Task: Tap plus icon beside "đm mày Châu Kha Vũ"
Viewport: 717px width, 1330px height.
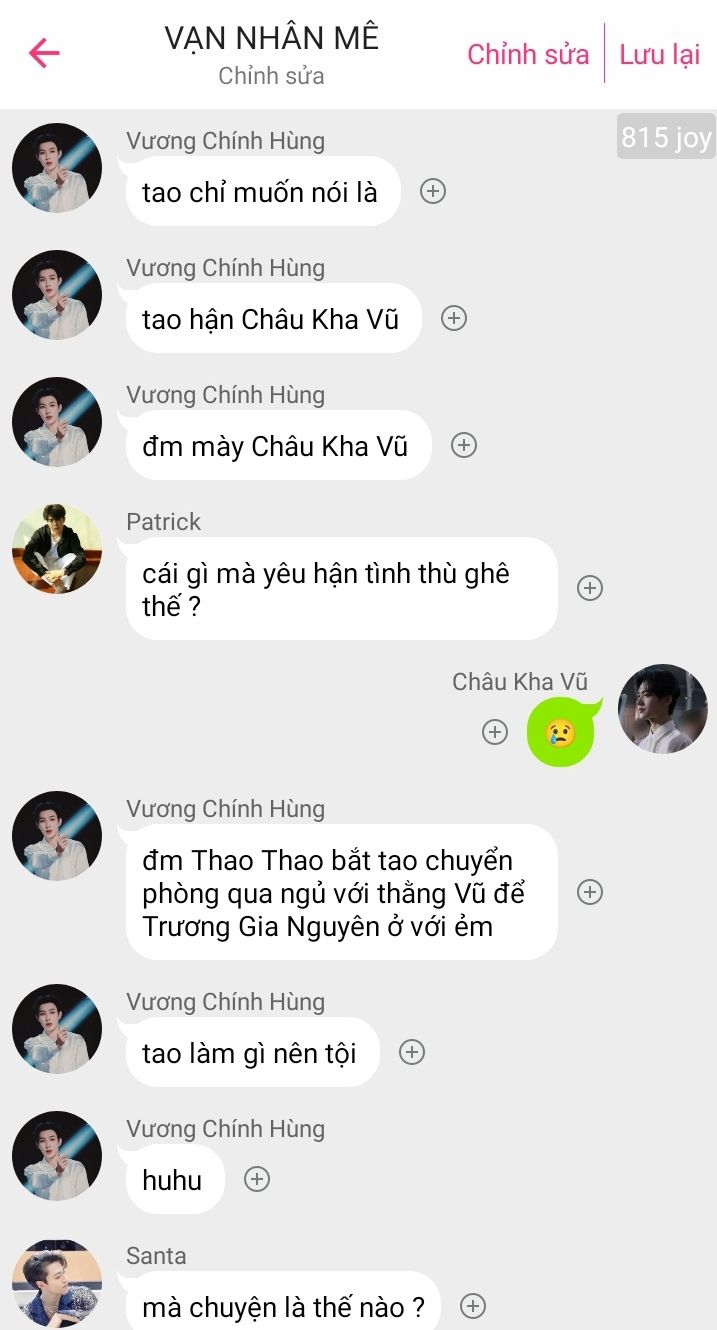Action: [464, 445]
